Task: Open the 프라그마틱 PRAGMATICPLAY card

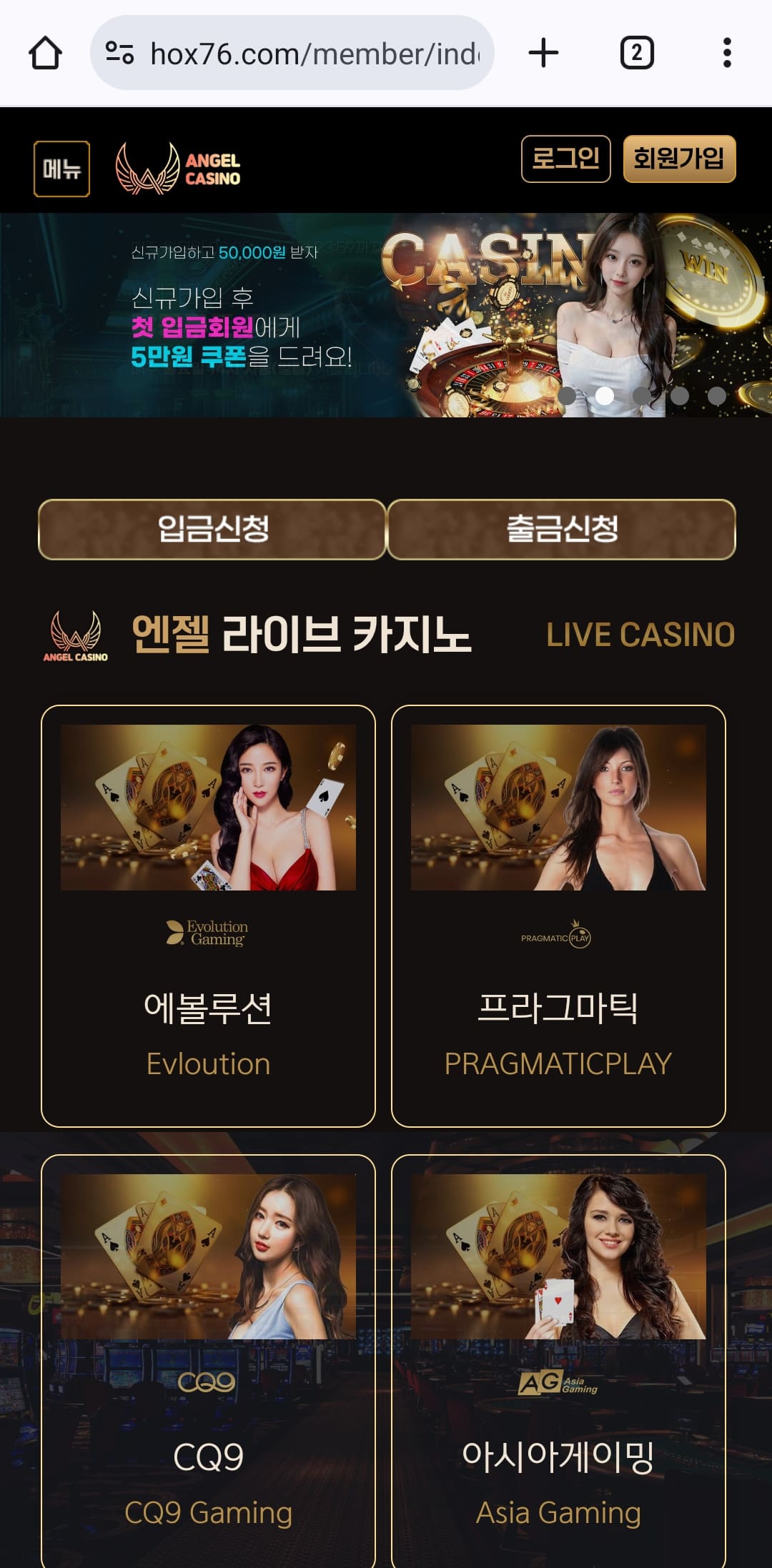Action: tap(558, 916)
